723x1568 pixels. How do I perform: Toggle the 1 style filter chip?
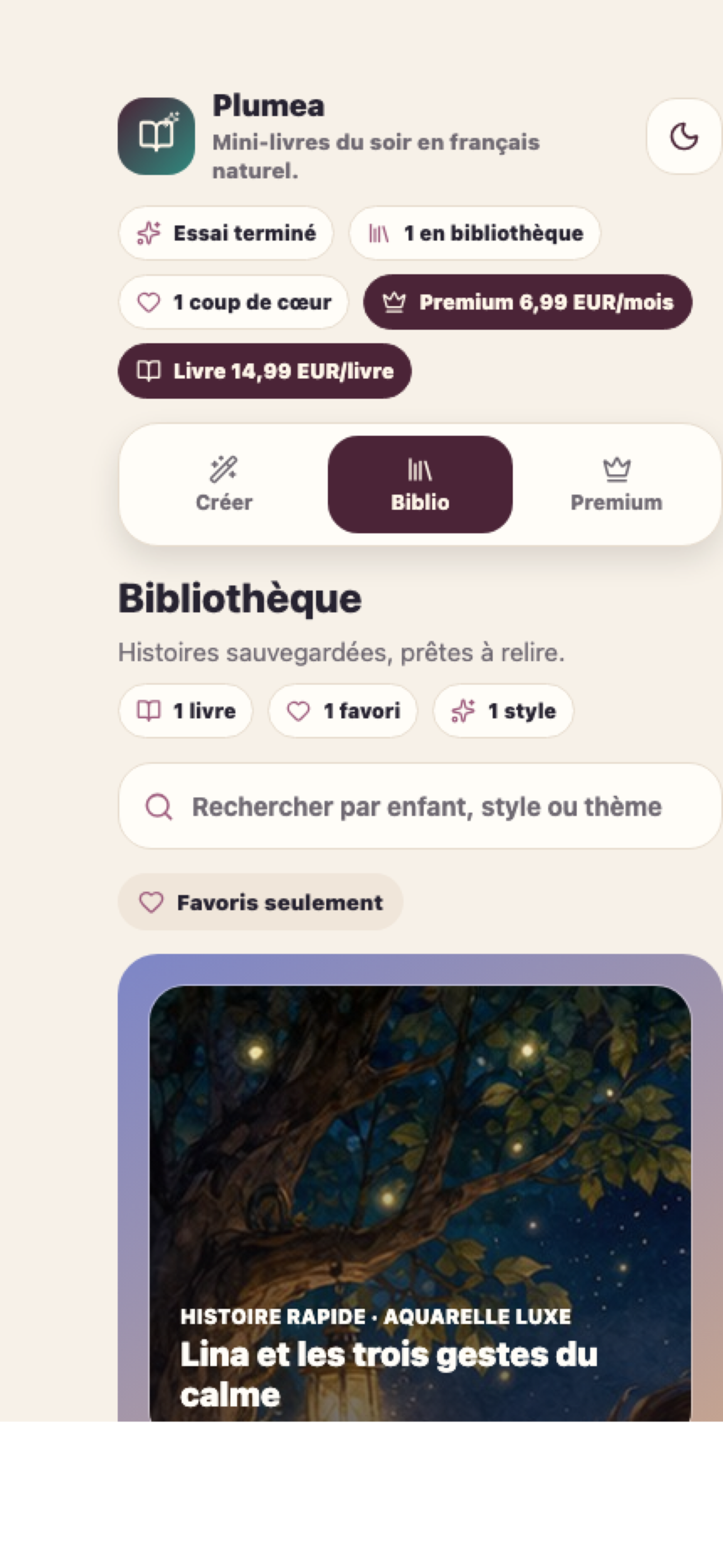503,711
